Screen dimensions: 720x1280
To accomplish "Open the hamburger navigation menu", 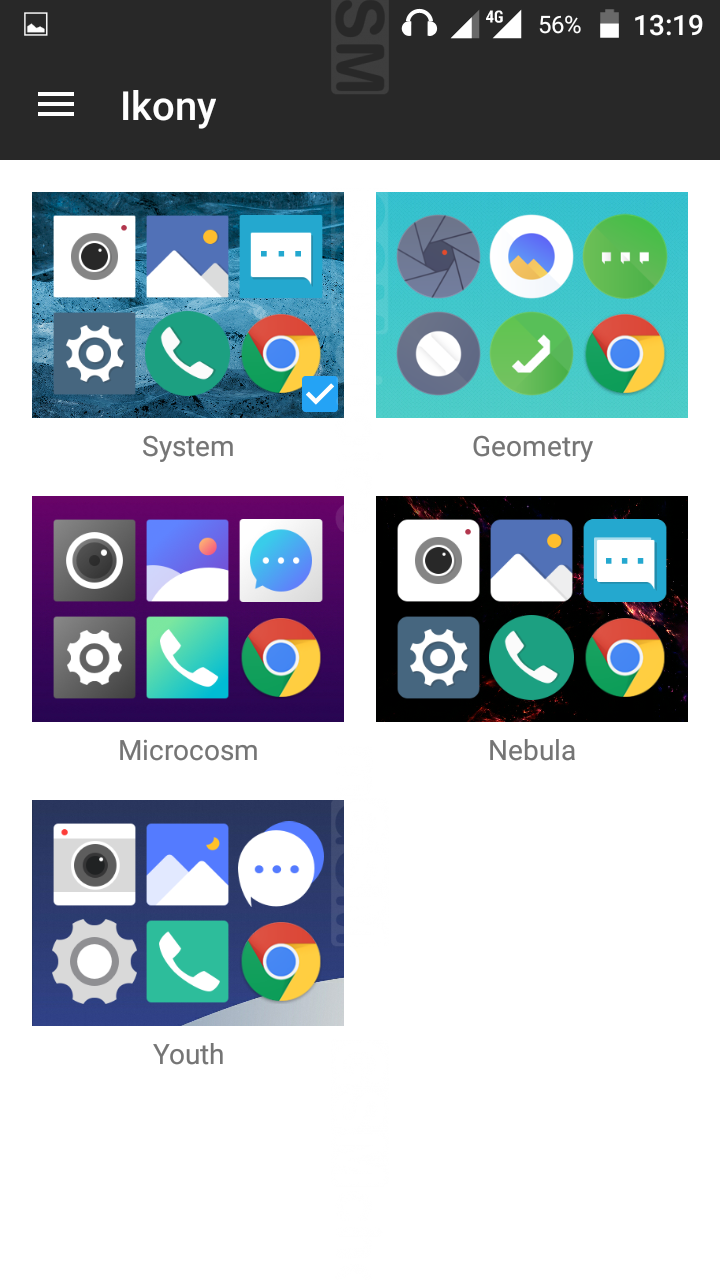I will pos(56,105).
